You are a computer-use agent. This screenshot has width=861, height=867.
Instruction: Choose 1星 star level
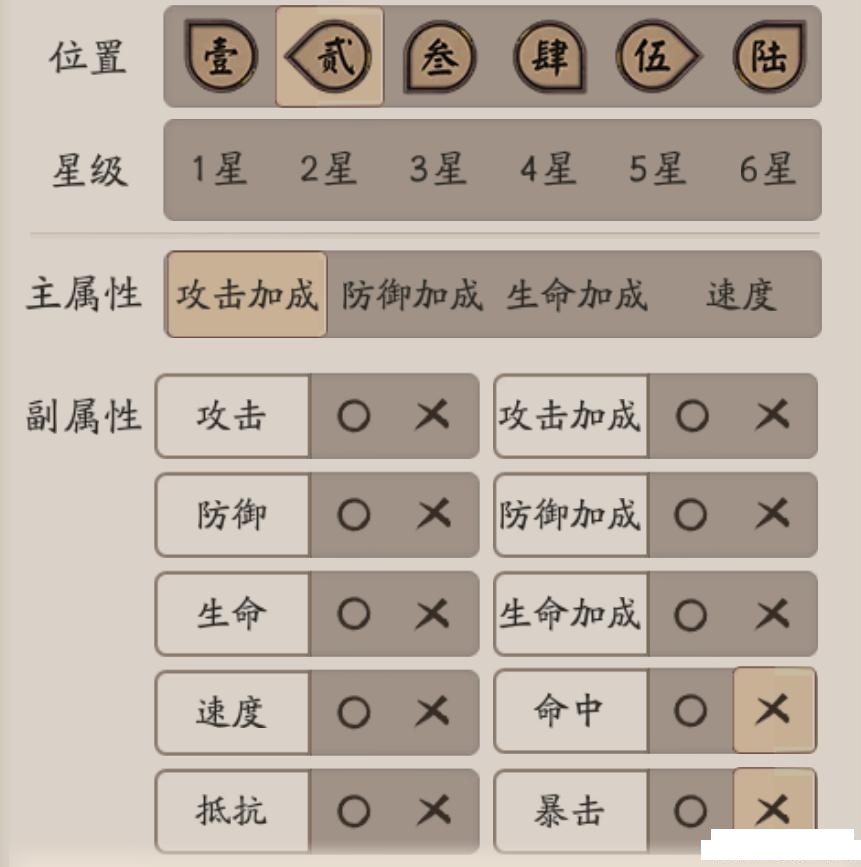click(x=219, y=169)
